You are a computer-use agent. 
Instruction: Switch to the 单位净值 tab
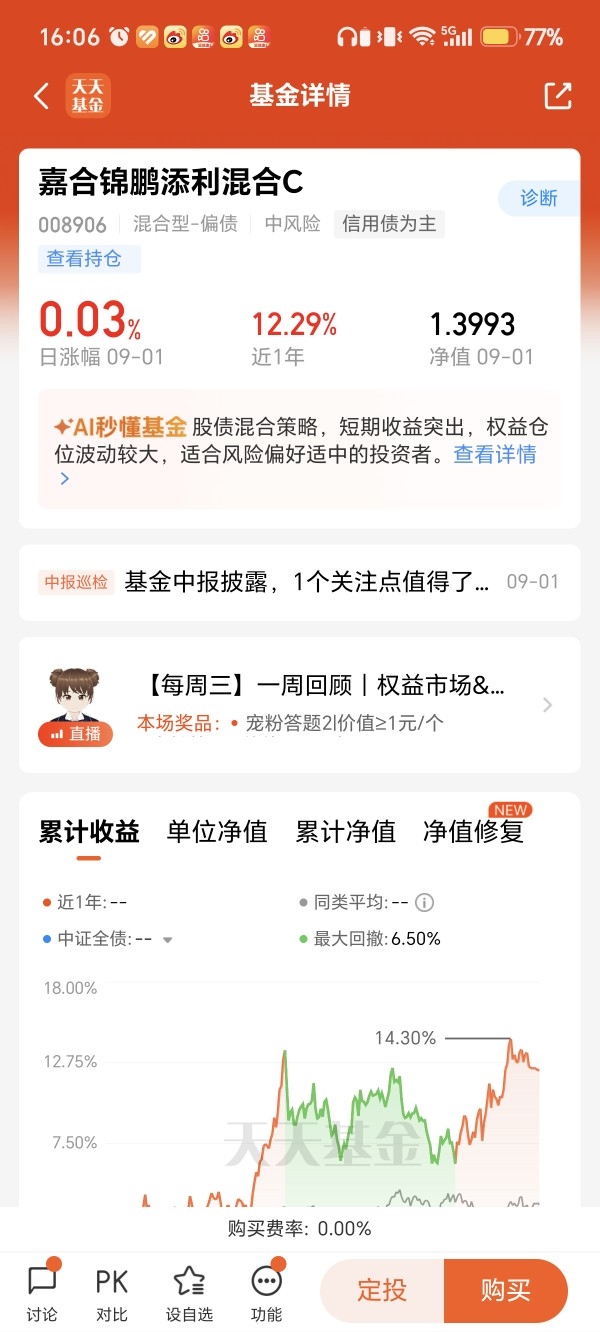coord(217,831)
